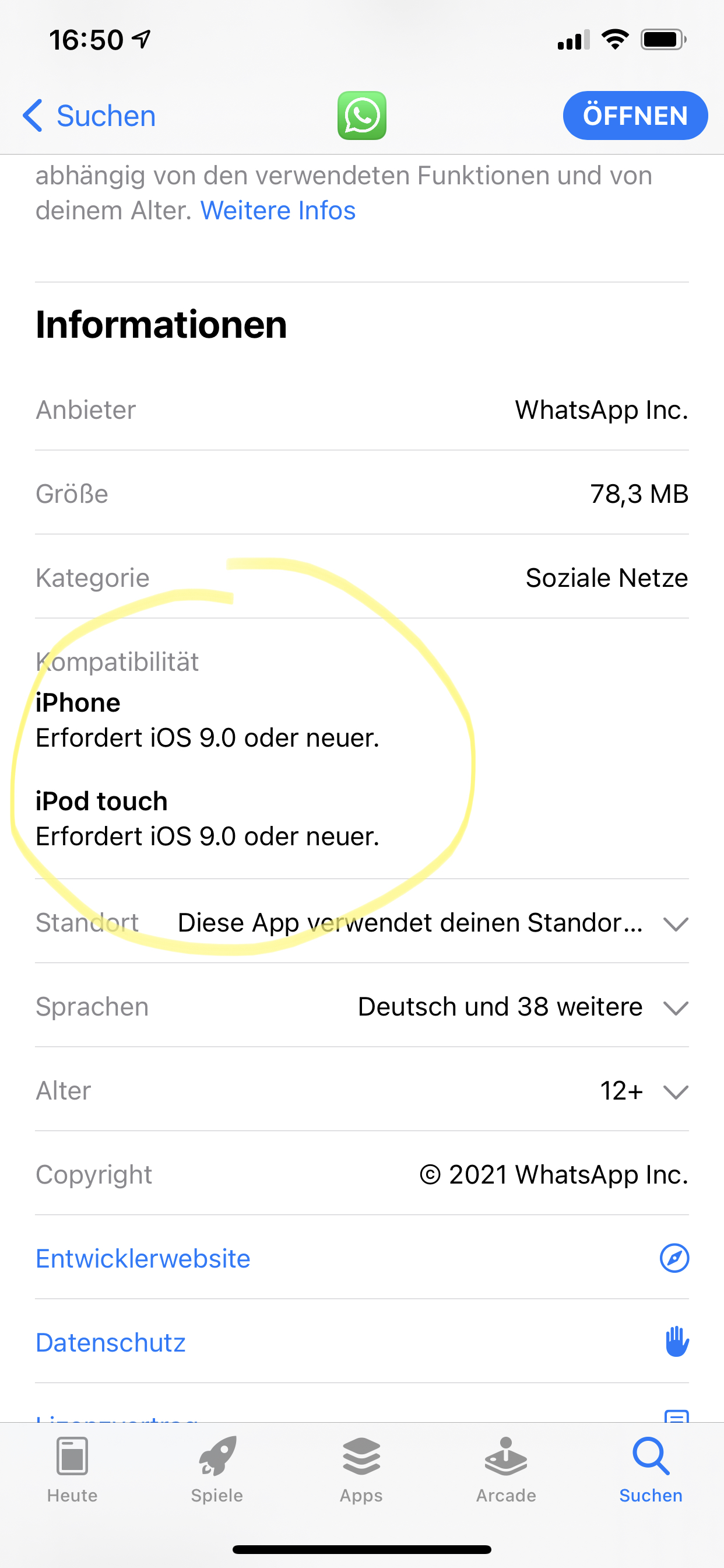
Task: Expand the Standort row
Action: point(676,923)
